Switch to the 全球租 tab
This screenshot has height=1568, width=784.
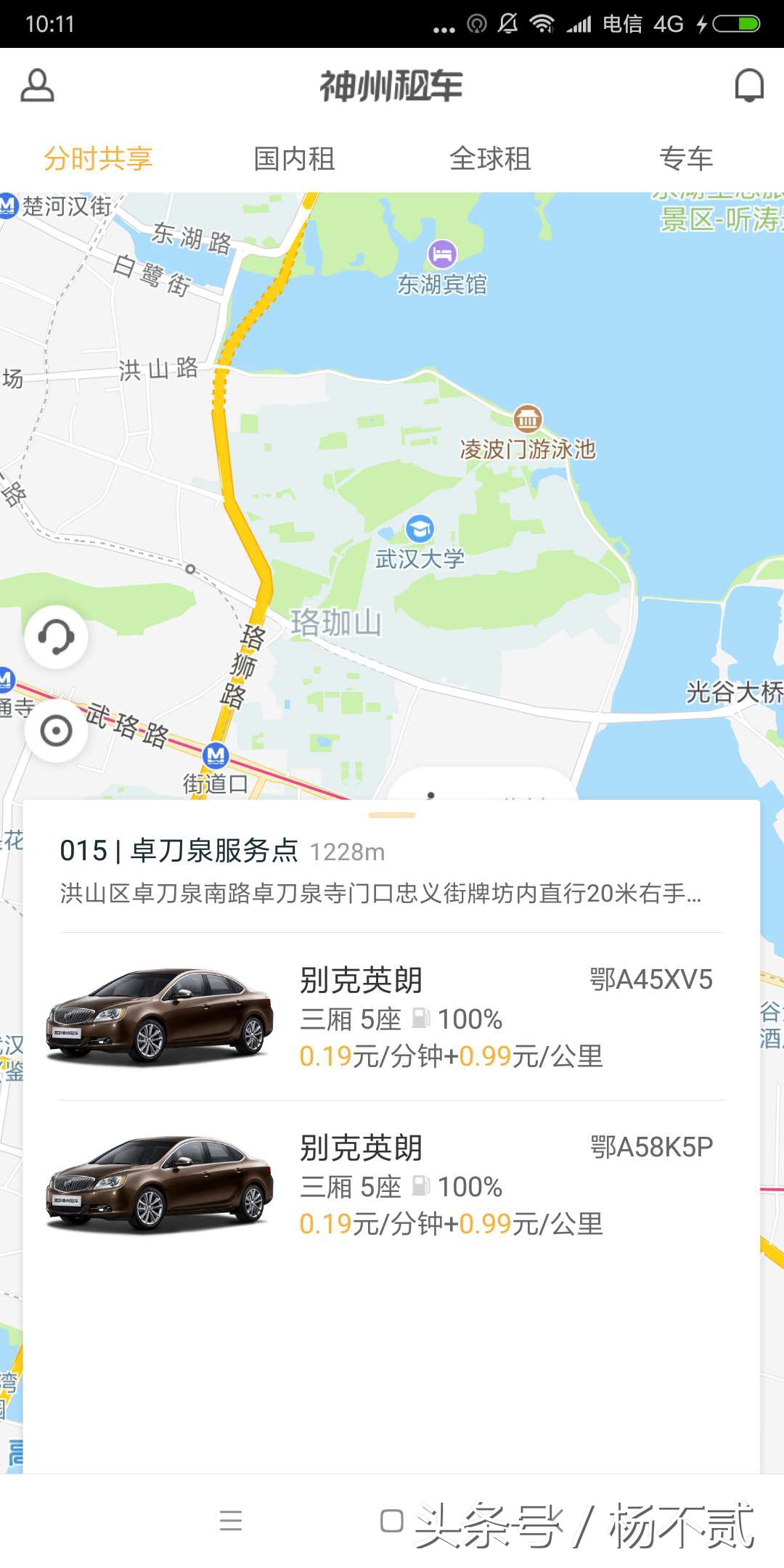point(490,159)
